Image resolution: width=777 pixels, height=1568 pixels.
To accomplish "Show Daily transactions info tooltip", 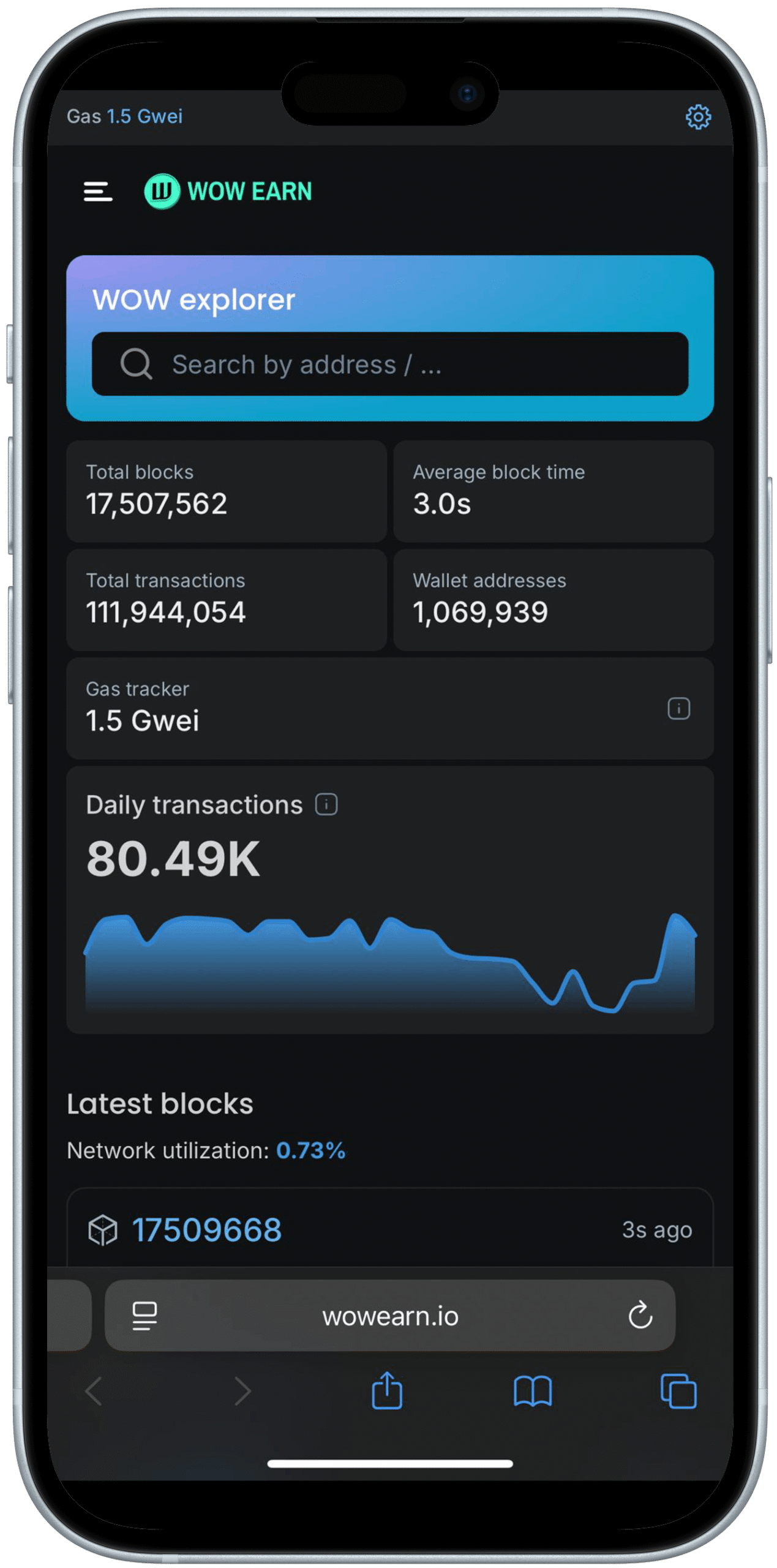I will coord(326,803).
